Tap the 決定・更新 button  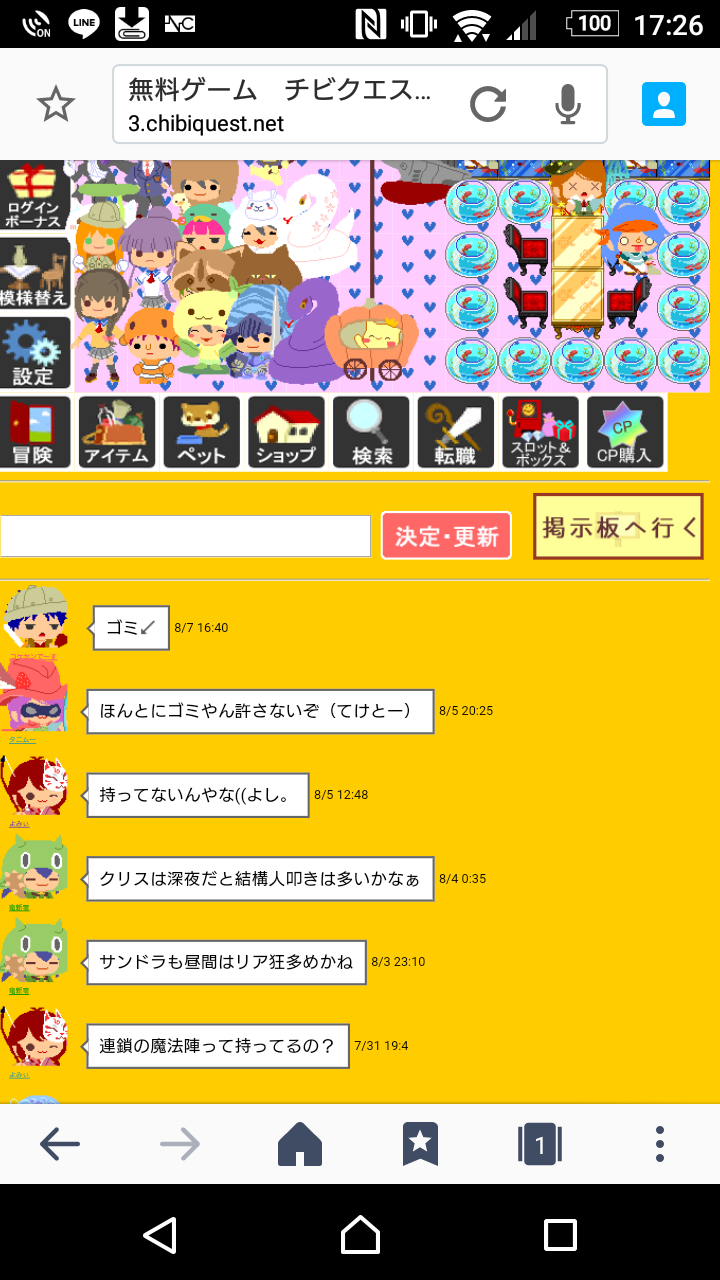(446, 536)
